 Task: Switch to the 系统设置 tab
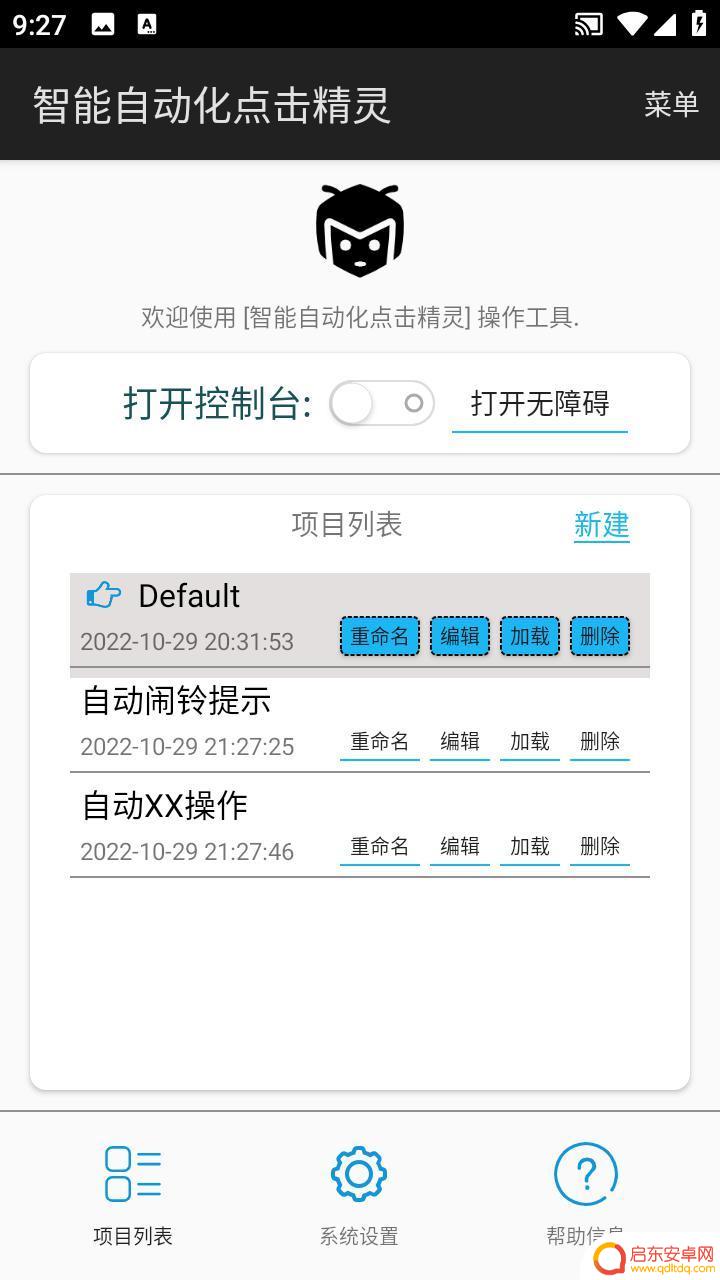[359, 1196]
